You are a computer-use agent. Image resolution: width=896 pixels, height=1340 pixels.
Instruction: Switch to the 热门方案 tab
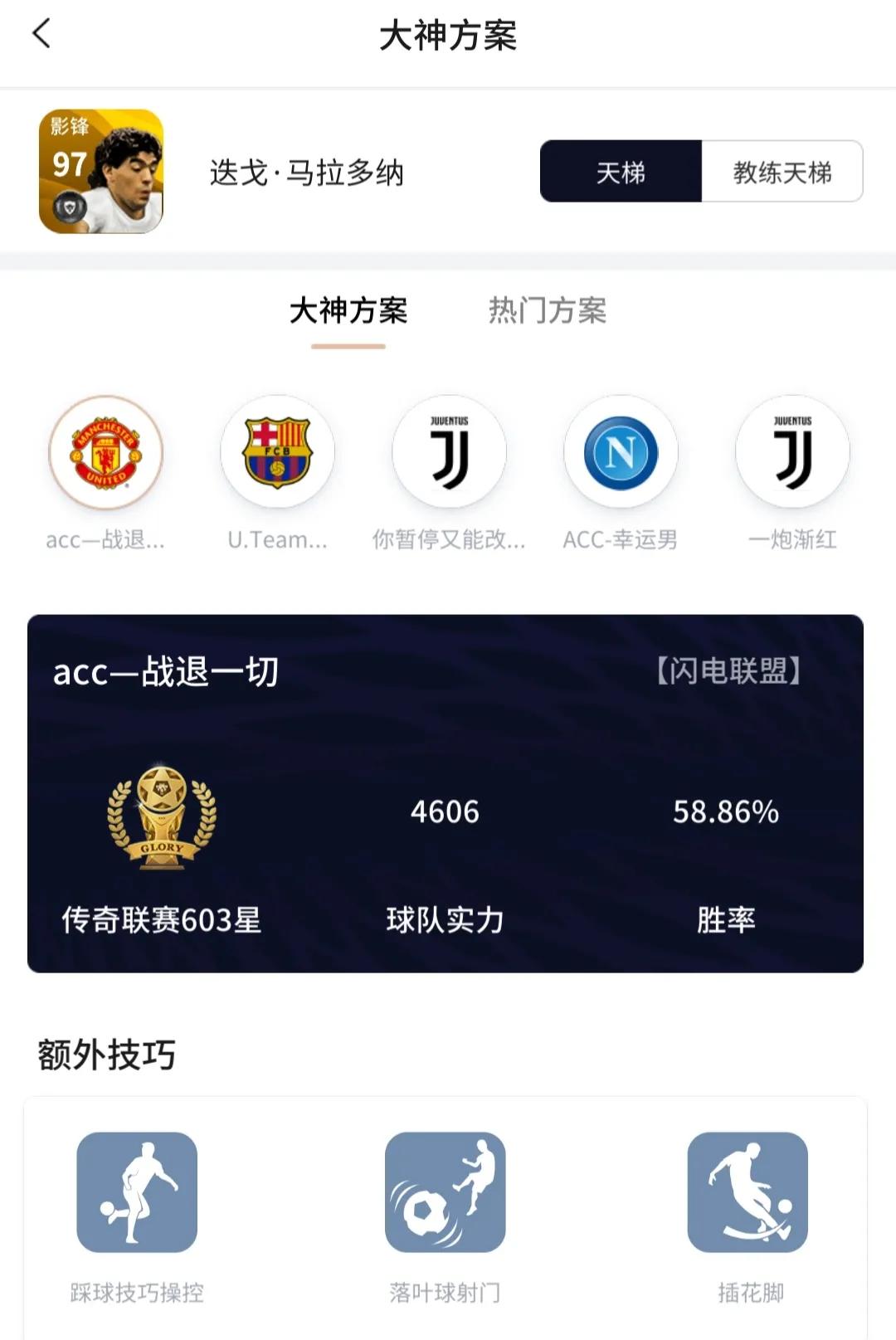pyautogui.click(x=548, y=311)
